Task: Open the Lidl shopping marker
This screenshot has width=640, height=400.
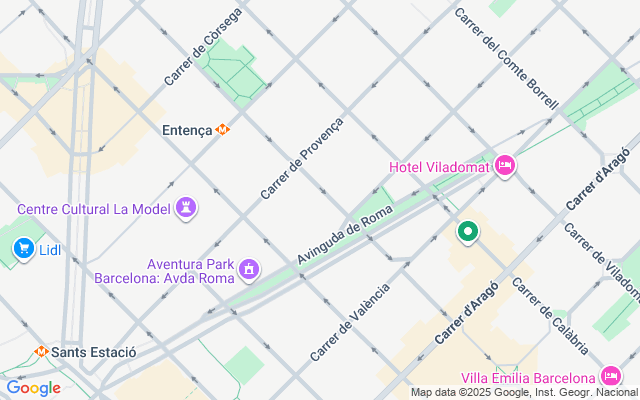Action: click(23, 248)
